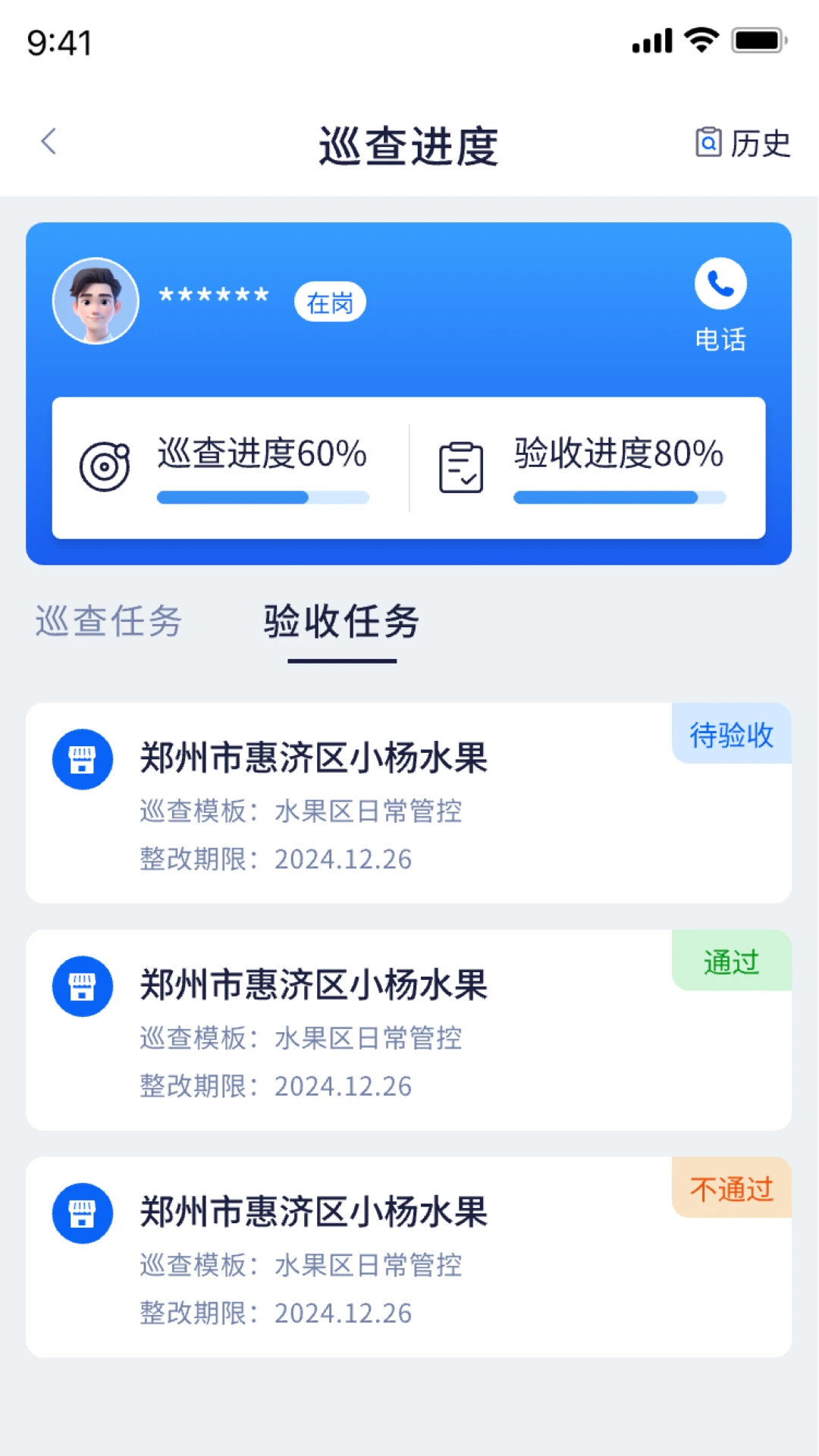The height and width of the screenshot is (1456, 819).
Task: Toggle the 在岗 status badge
Action: [330, 301]
